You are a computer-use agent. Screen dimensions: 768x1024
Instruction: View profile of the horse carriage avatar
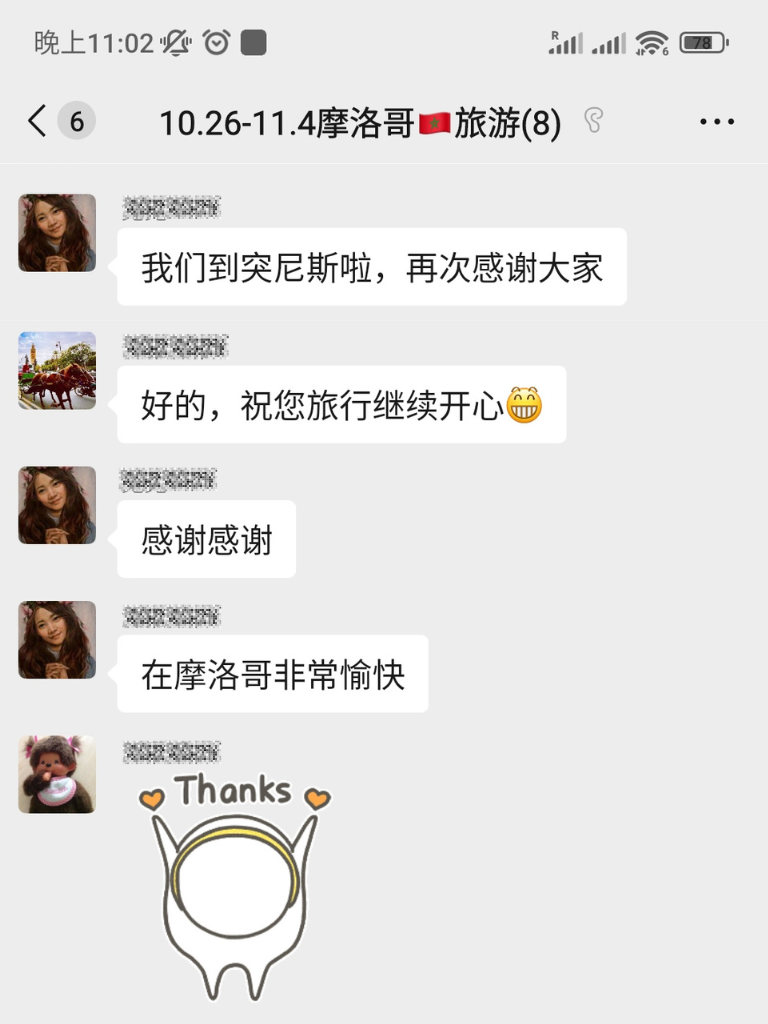pos(57,370)
